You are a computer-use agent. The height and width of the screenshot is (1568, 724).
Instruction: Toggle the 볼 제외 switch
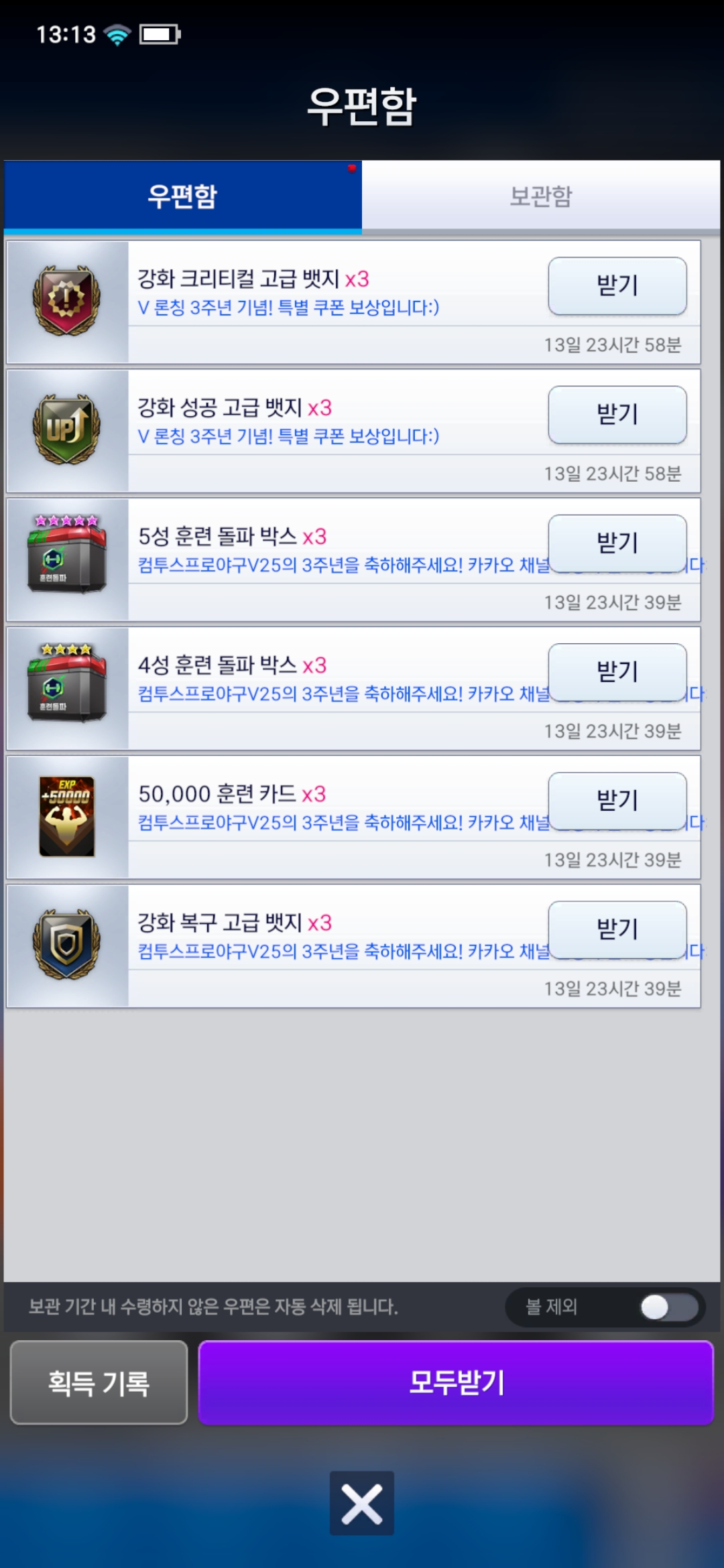click(x=668, y=1307)
